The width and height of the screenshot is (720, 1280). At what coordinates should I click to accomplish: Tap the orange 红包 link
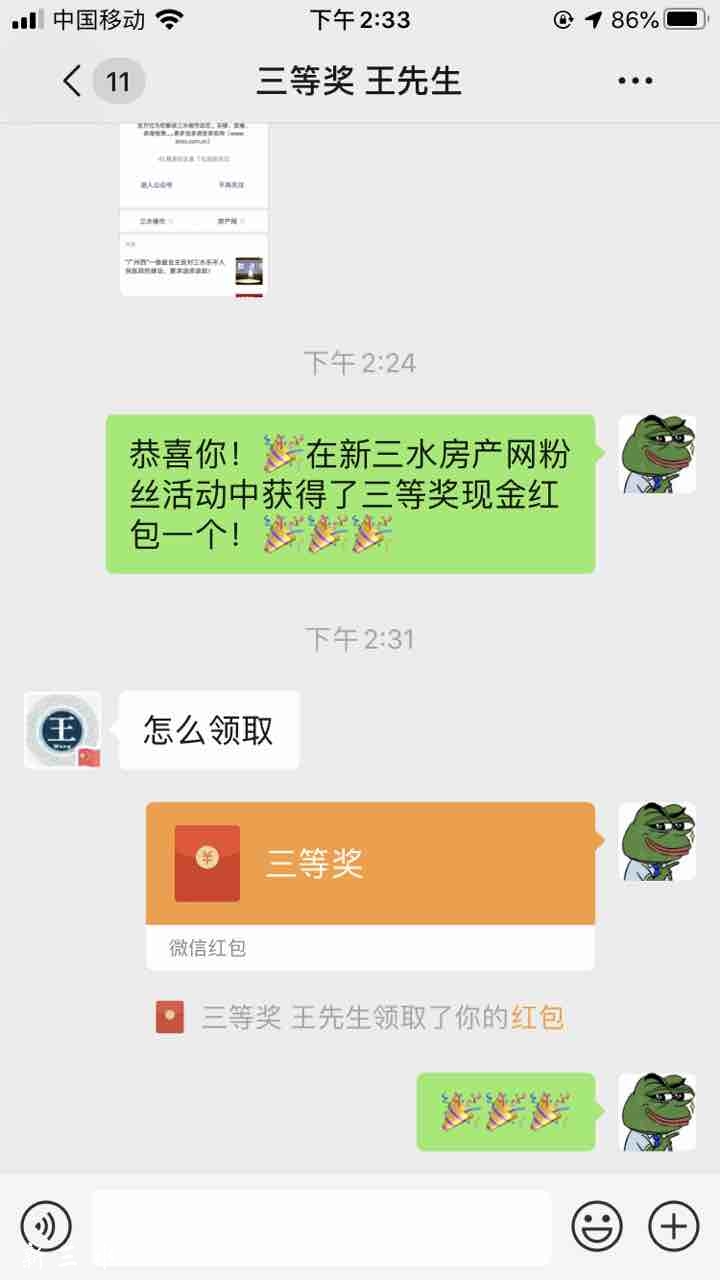coord(537,1018)
